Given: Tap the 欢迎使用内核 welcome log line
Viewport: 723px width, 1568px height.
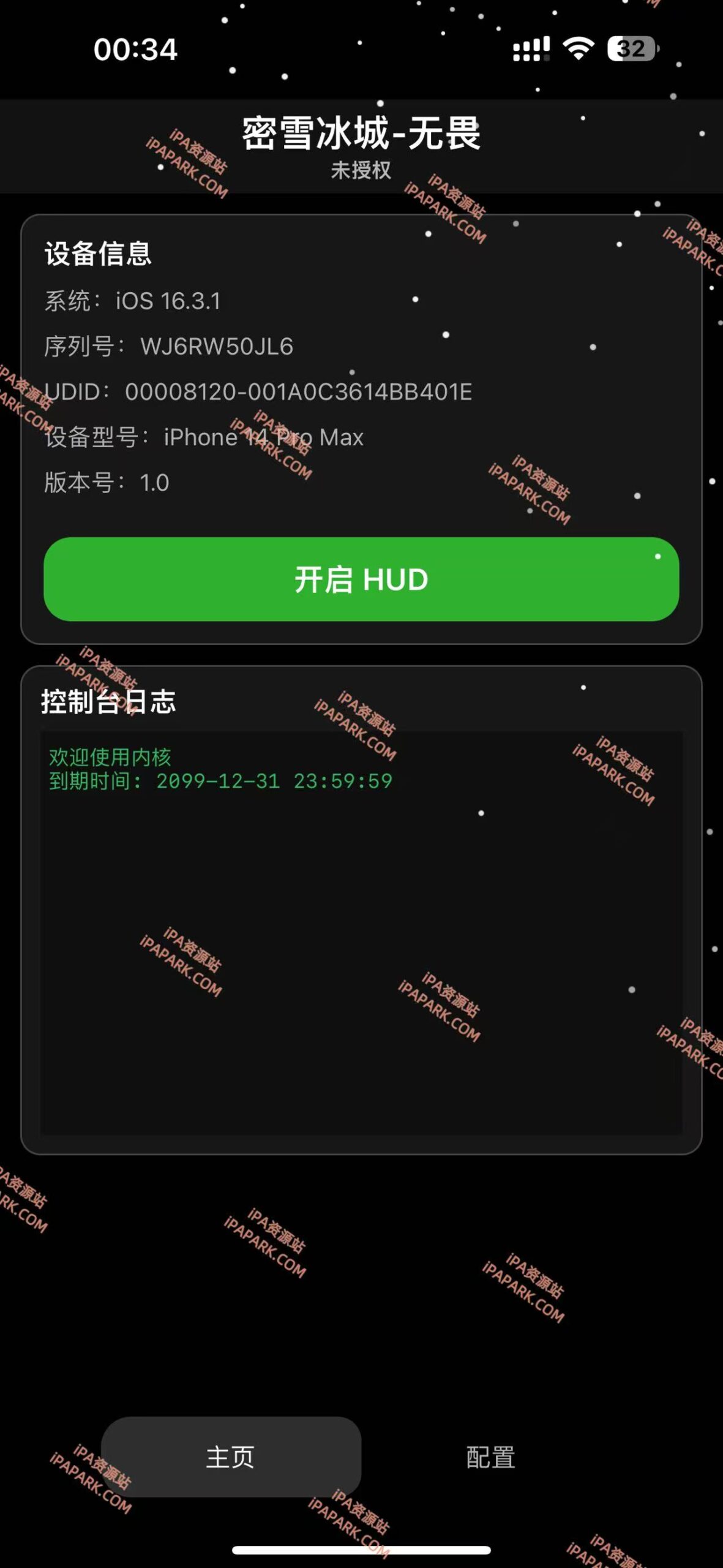Looking at the screenshot, I should point(110,758).
